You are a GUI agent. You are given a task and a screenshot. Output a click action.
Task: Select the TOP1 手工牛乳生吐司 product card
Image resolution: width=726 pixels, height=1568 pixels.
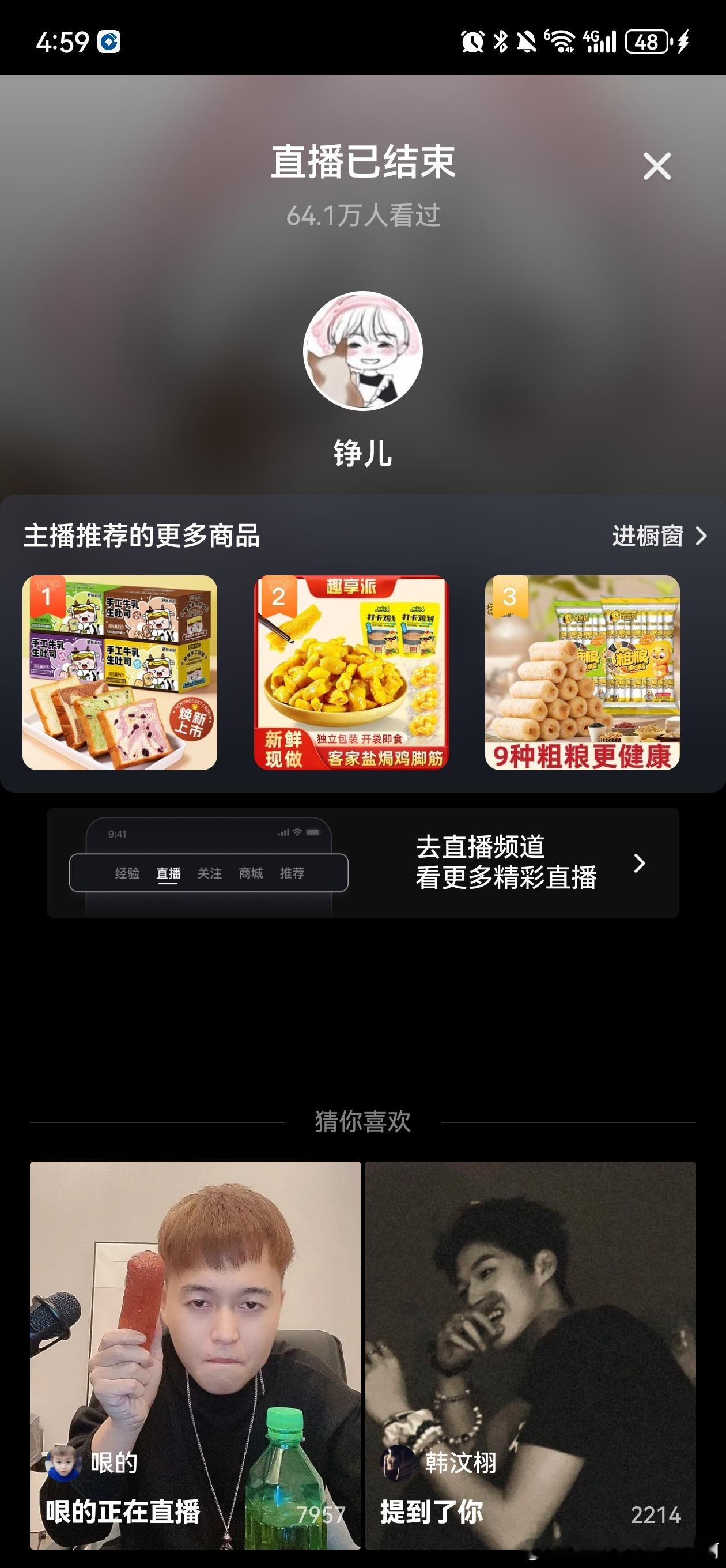(x=119, y=676)
